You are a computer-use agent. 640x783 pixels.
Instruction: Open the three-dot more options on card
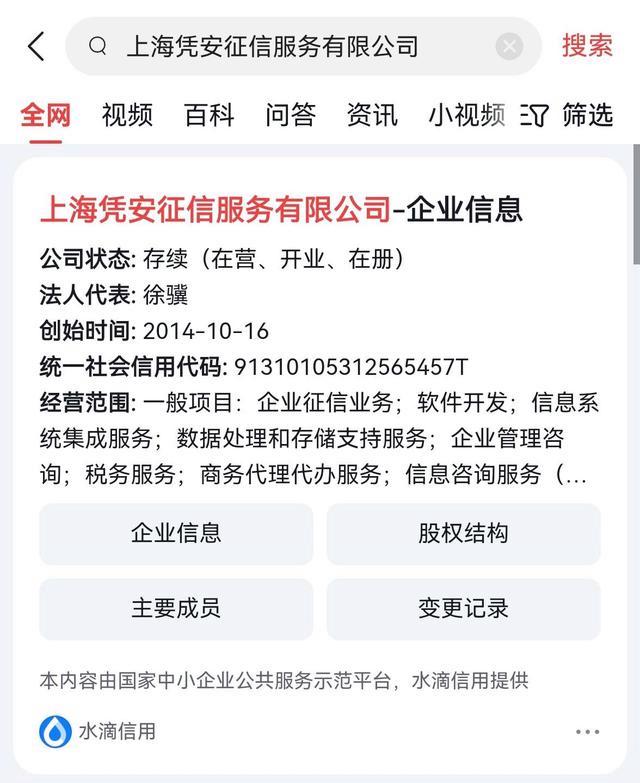pyautogui.click(x=587, y=732)
